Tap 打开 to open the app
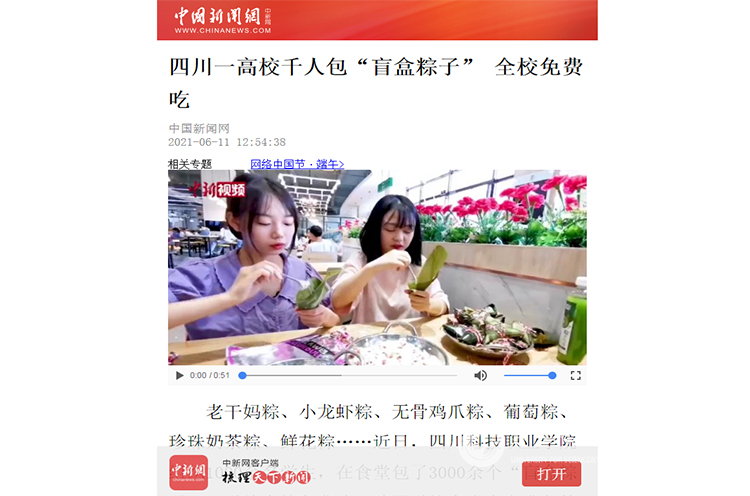 click(551, 473)
